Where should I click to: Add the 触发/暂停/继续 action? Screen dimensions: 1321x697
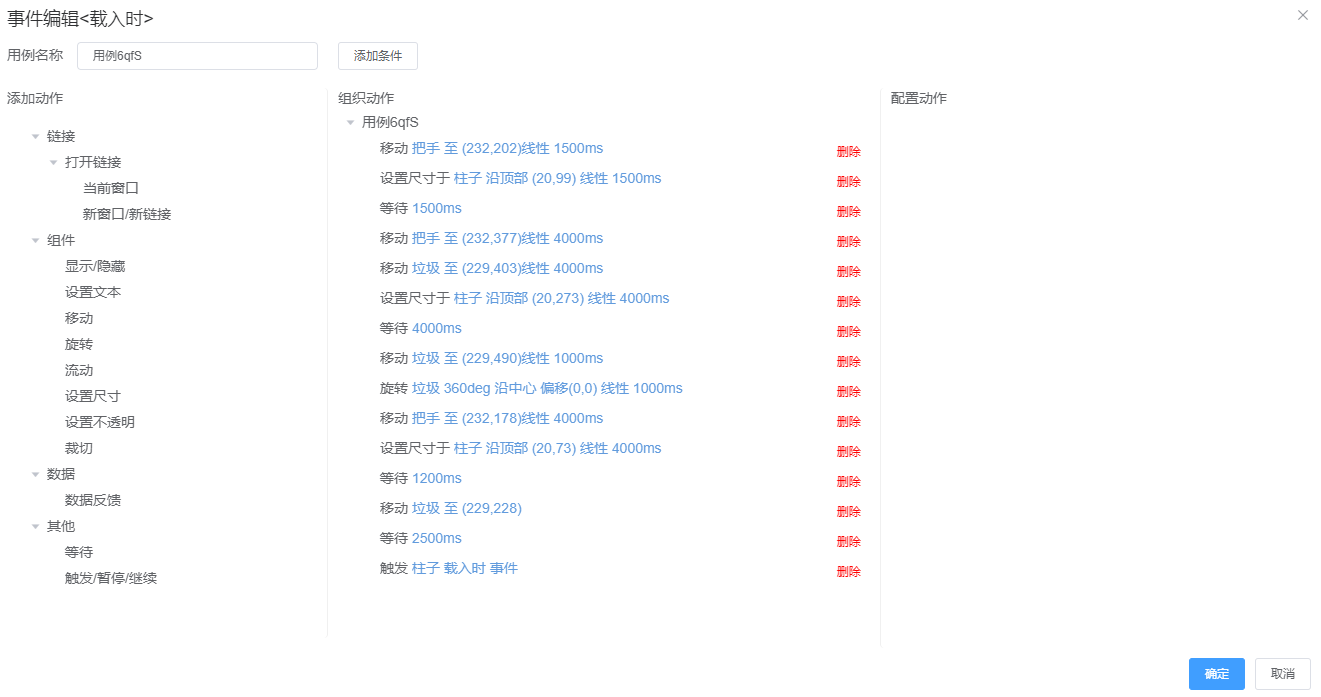[111, 578]
